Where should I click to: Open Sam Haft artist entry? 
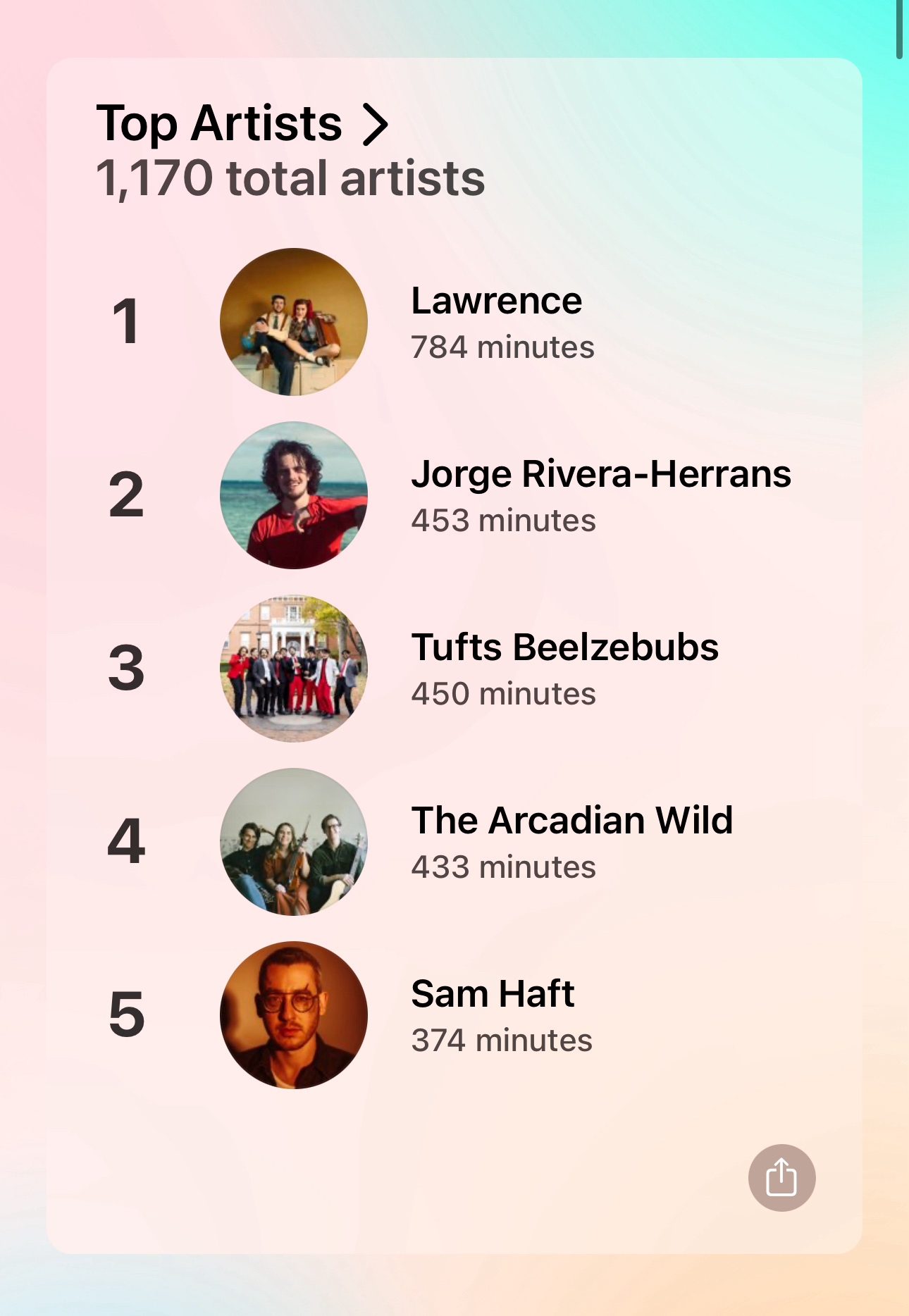point(492,1014)
